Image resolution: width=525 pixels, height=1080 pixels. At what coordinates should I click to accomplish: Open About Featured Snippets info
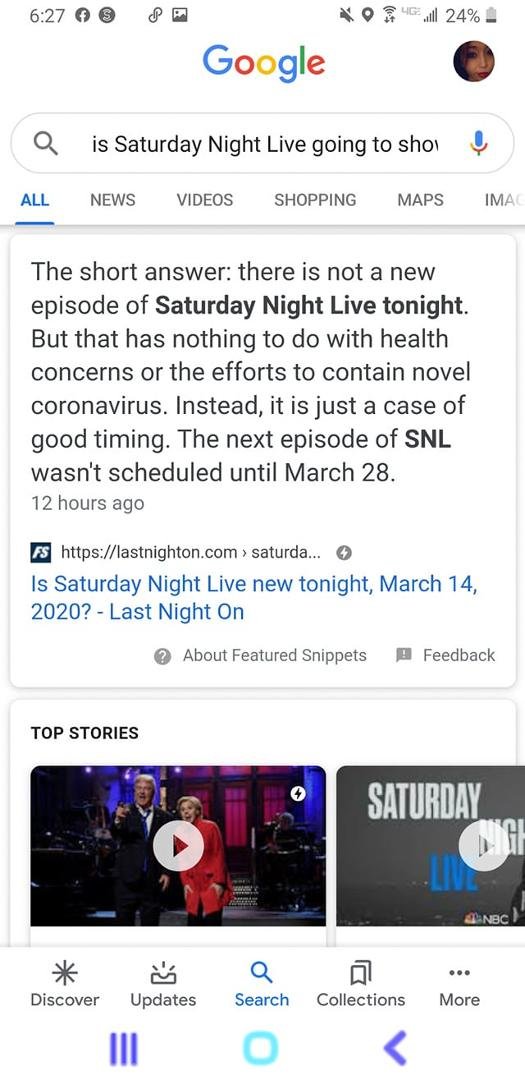pyautogui.click(x=260, y=655)
